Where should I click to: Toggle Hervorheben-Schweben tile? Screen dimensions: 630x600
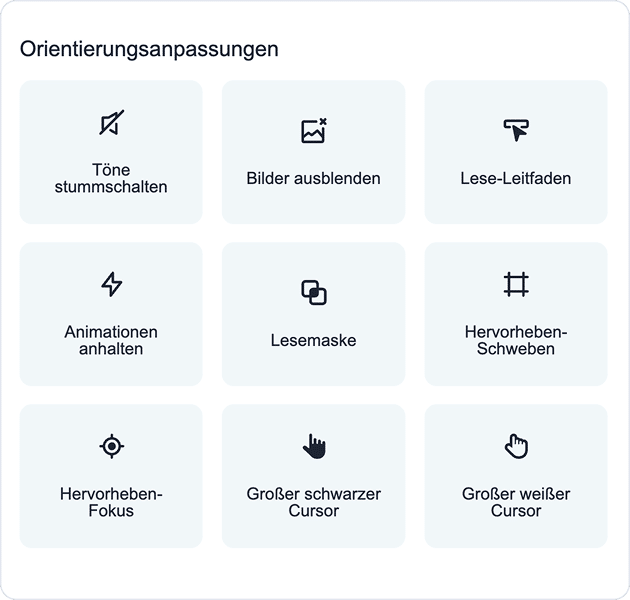click(516, 314)
